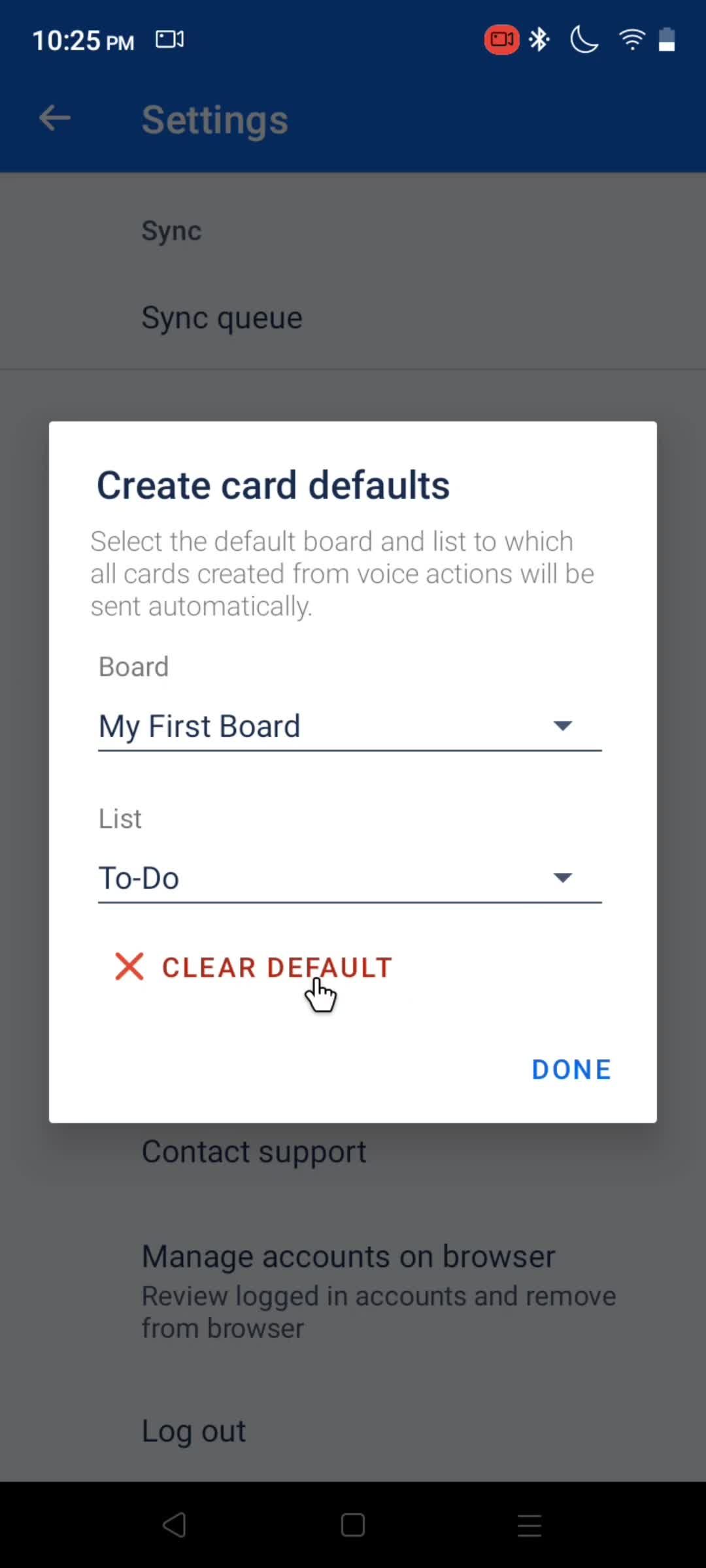
Task: Tap the Android back navigation icon
Action: pyautogui.click(x=173, y=1524)
